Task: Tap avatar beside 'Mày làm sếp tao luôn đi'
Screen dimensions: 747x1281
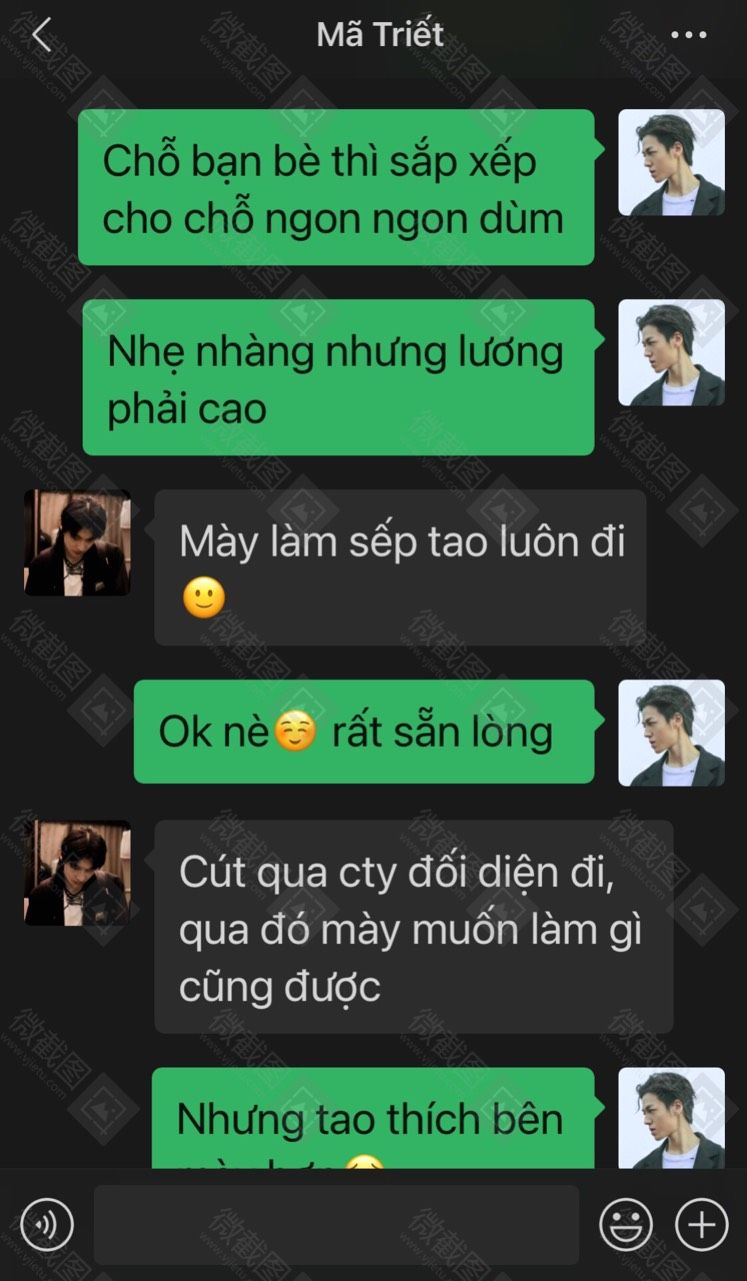Action: coord(77,543)
